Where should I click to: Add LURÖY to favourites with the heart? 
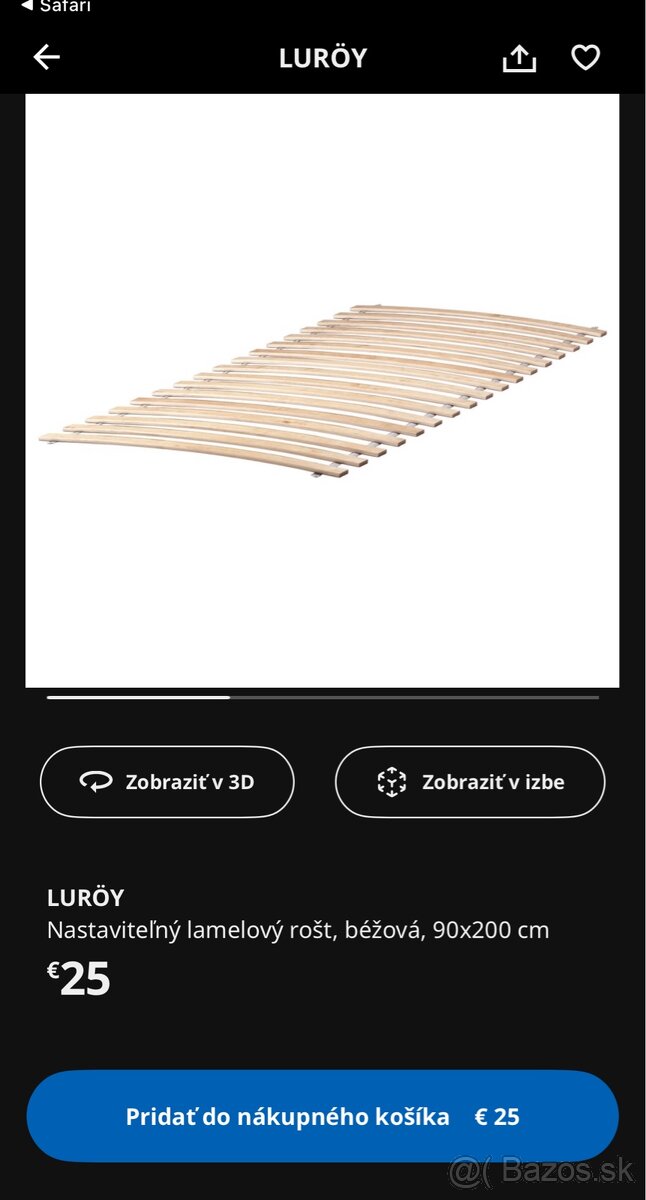click(585, 58)
